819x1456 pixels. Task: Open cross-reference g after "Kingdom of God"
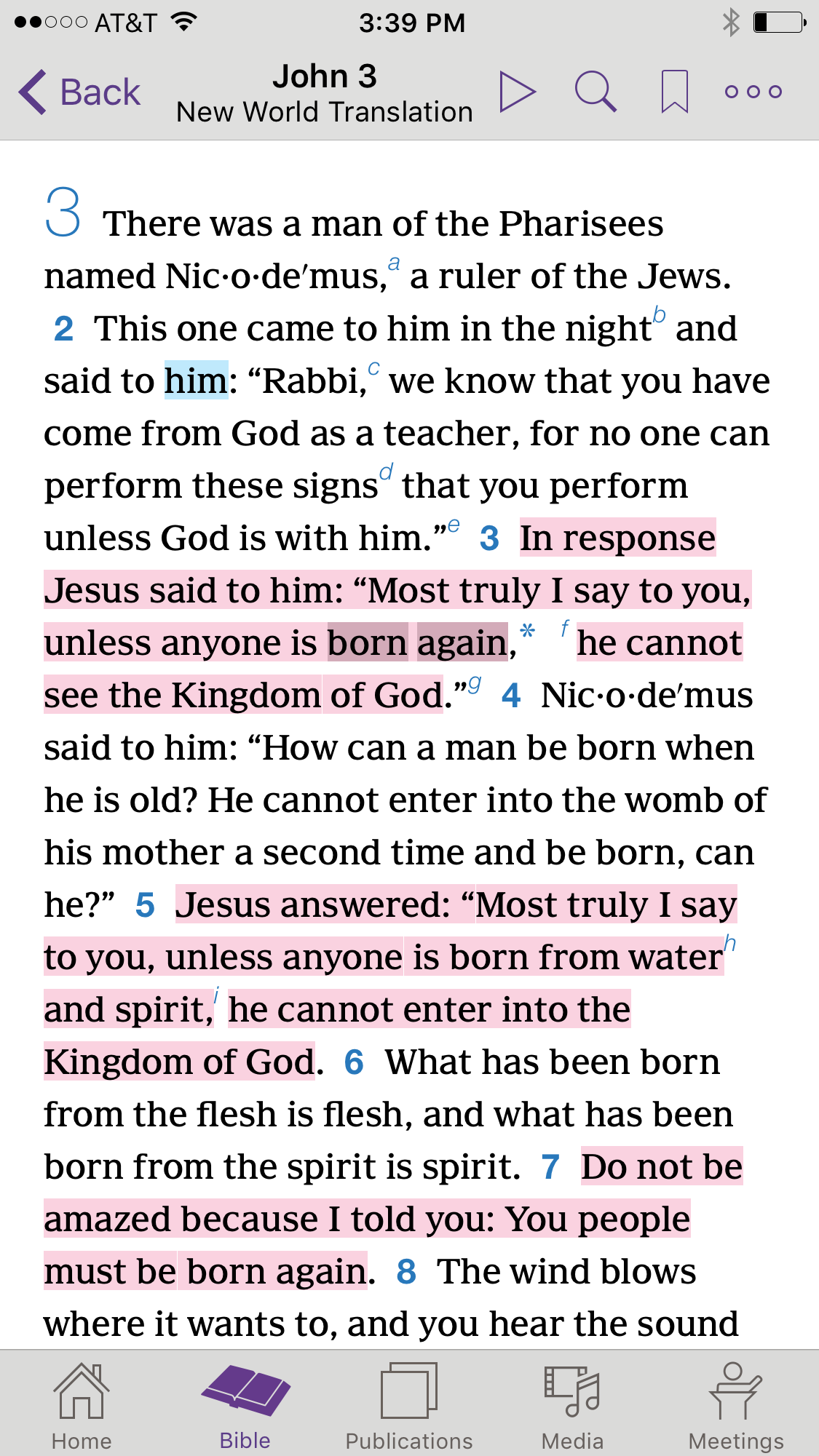tap(475, 683)
